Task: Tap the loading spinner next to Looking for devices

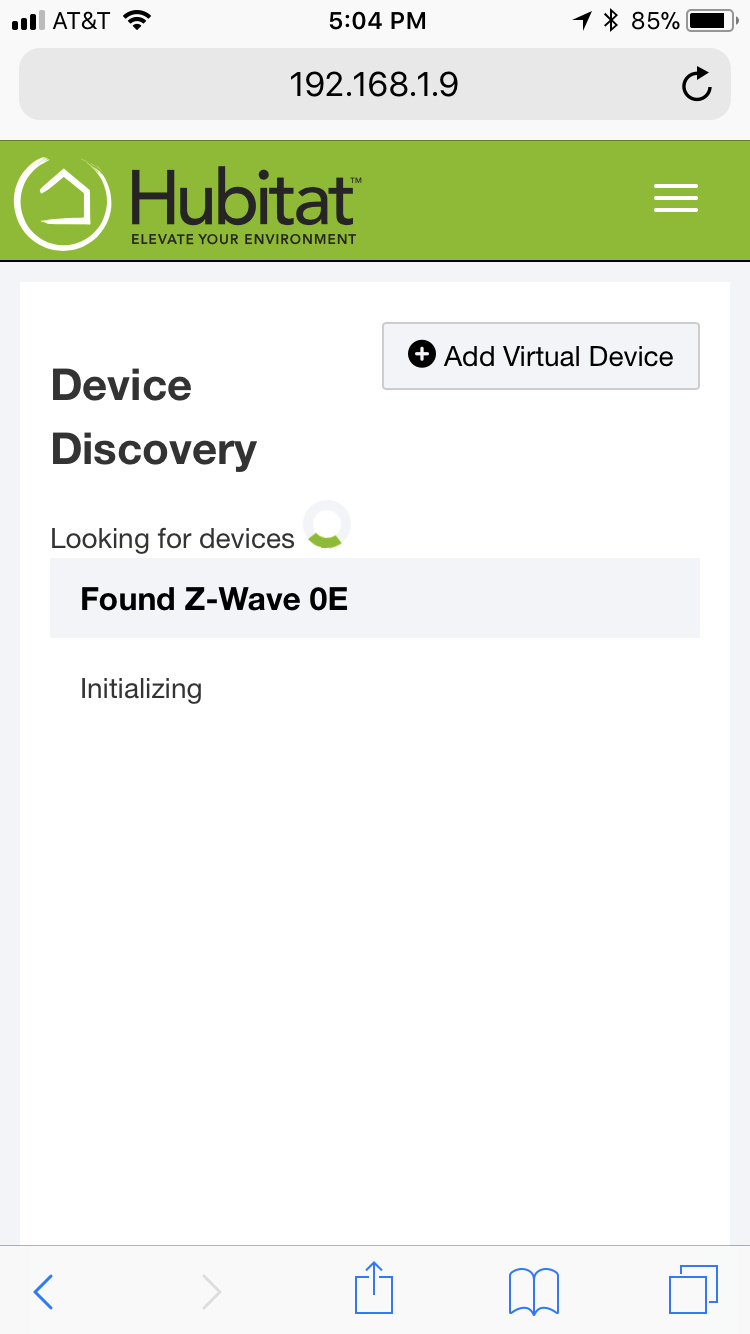Action: point(328,524)
